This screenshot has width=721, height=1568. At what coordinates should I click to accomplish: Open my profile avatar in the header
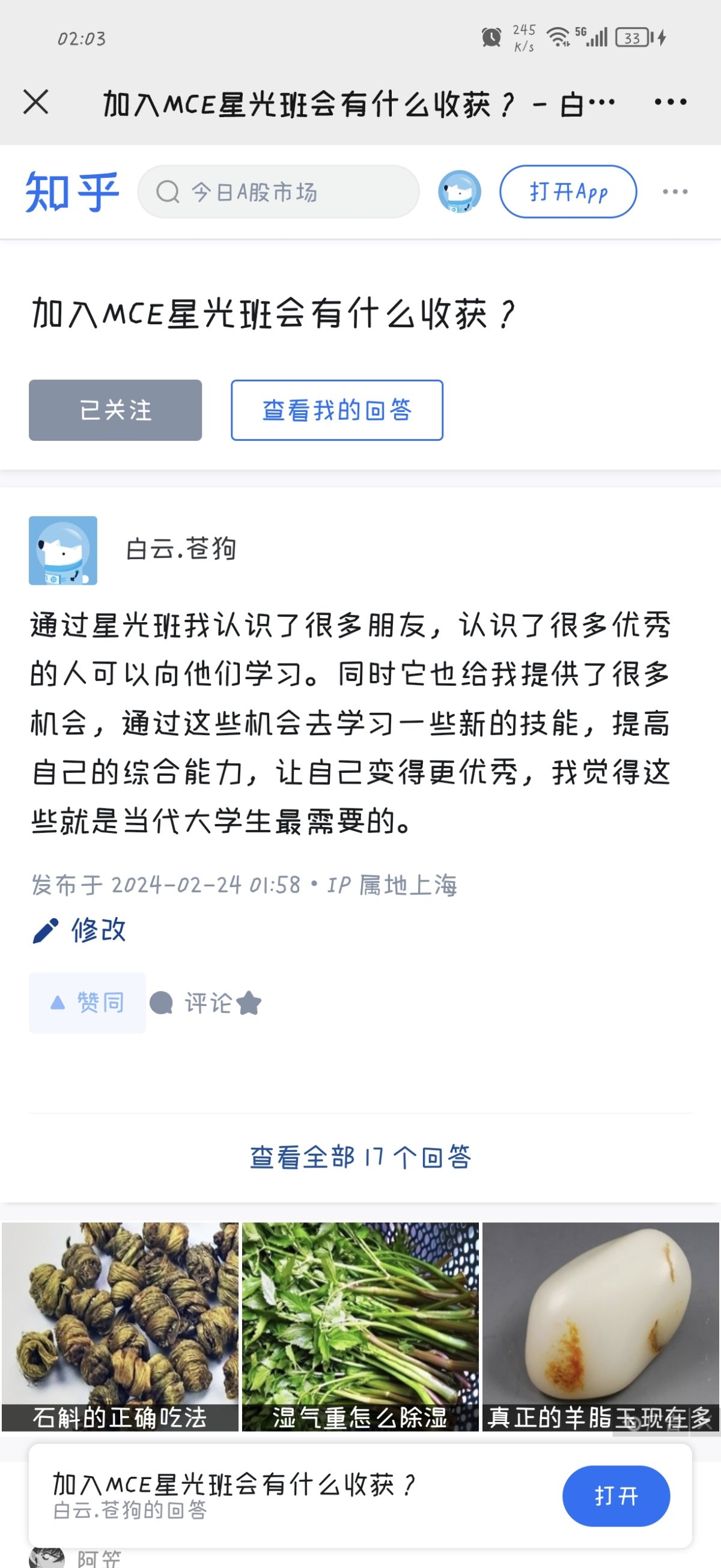click(459, 192)
